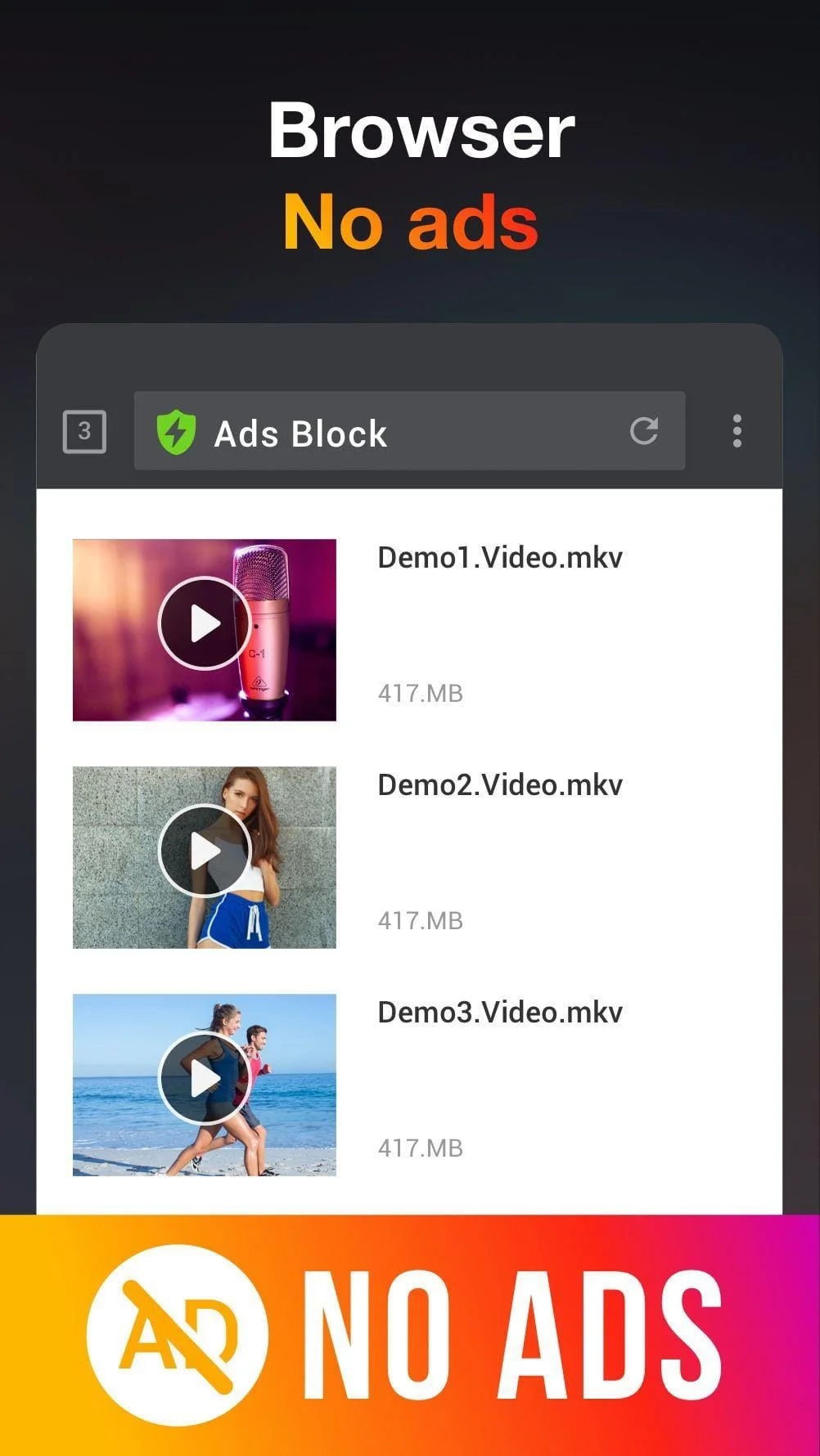Click the orange No ads gradient text
Screen dimensions: 820x1456
coord(412,219)
